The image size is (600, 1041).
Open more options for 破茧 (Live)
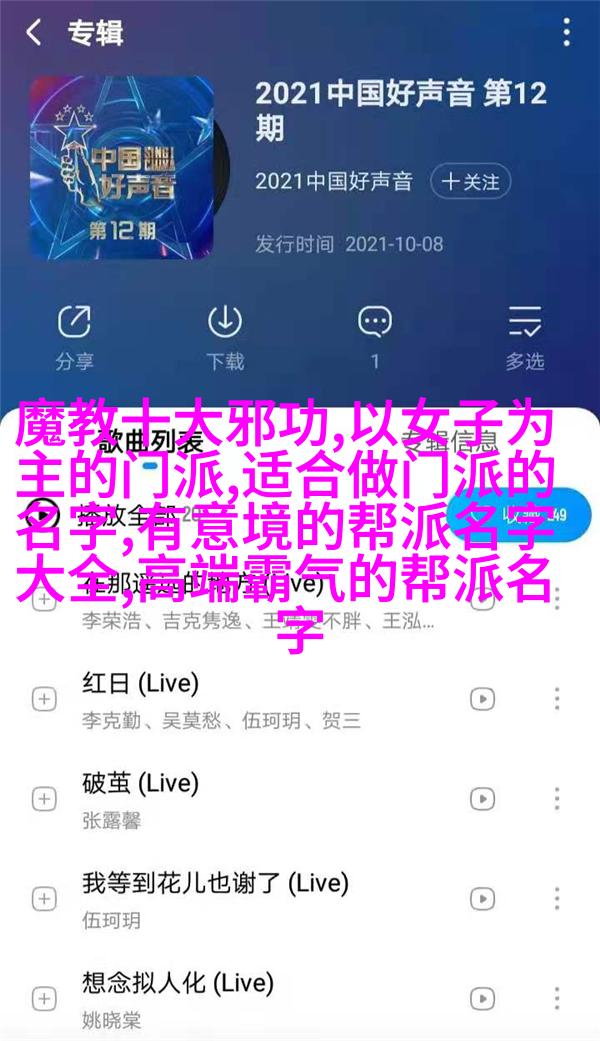point(558,799)
